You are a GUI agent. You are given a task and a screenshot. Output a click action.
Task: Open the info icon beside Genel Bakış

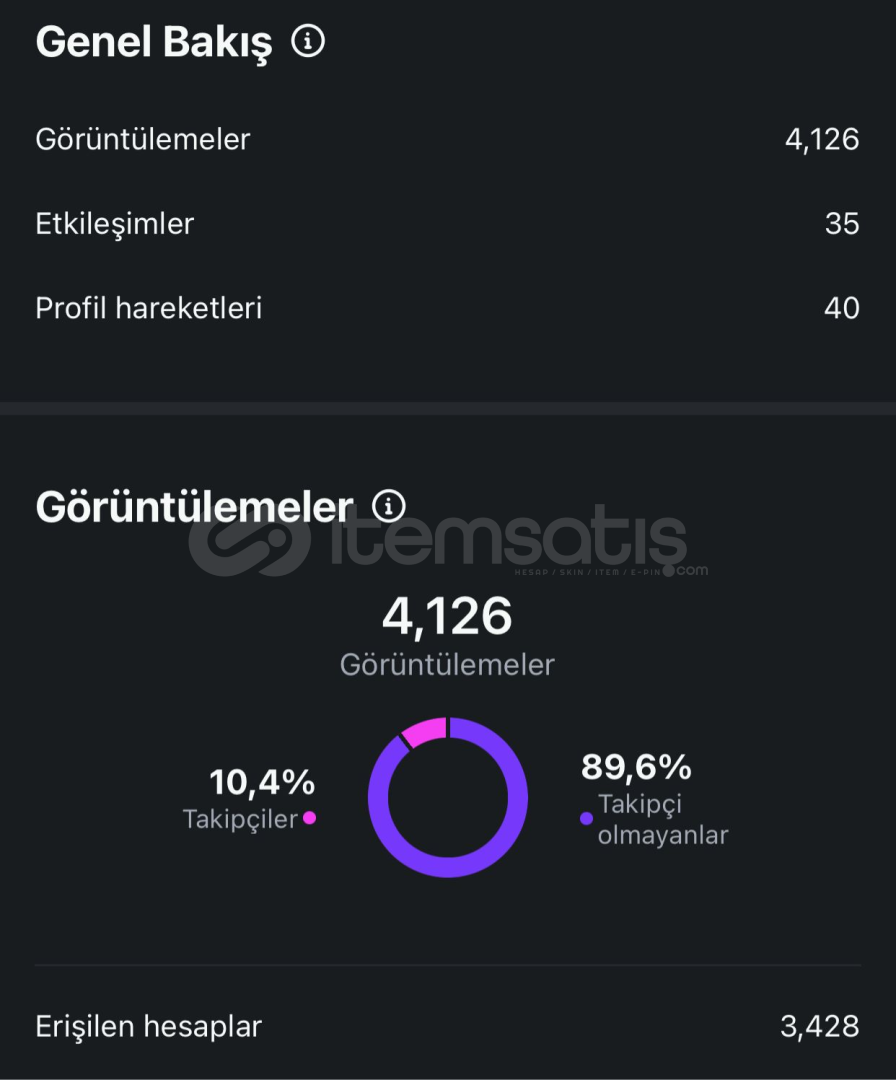pyautogui.click(x=308, y=41)
